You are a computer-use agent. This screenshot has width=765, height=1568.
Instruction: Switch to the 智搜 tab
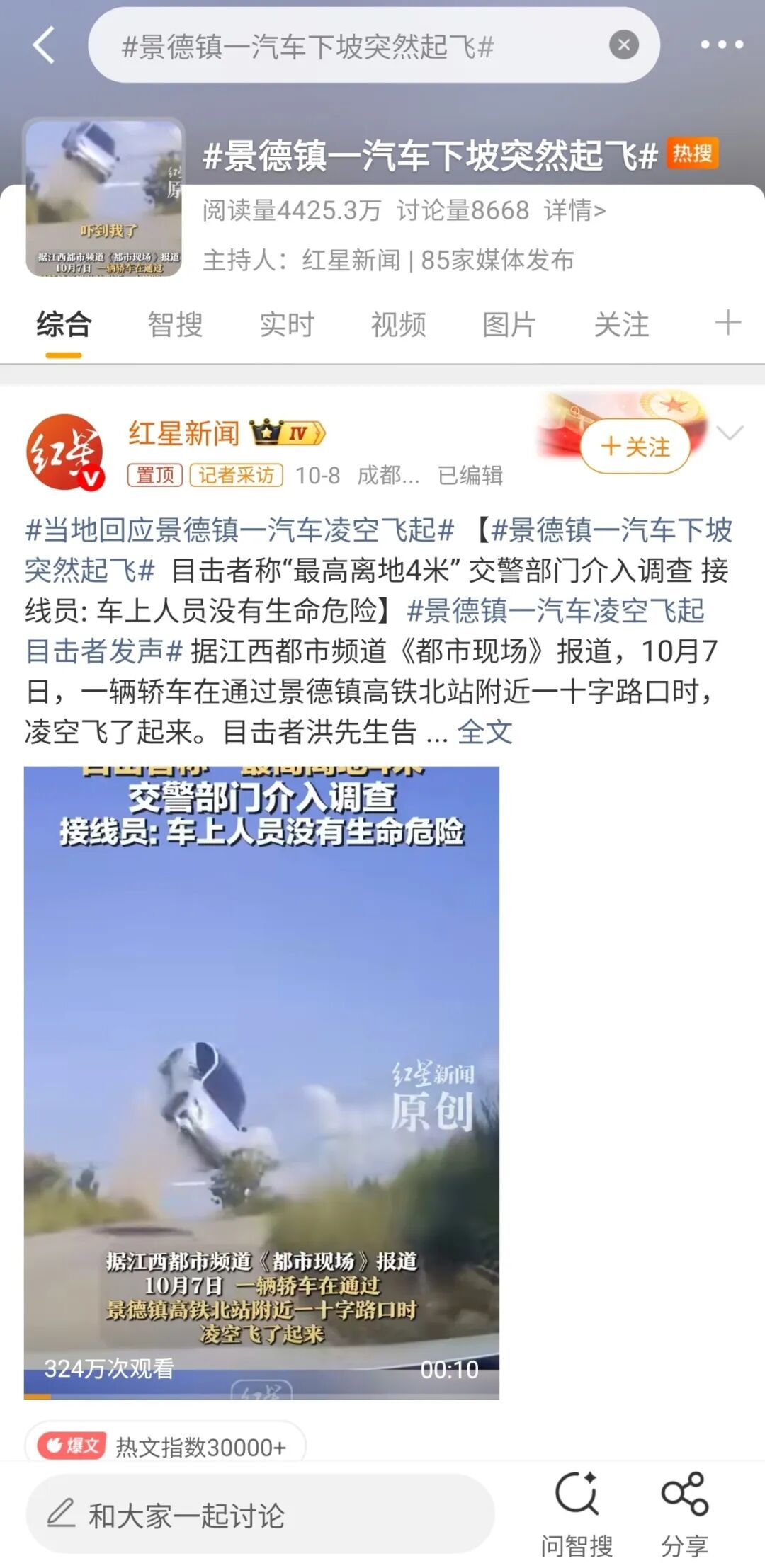[x=175, y=325]
